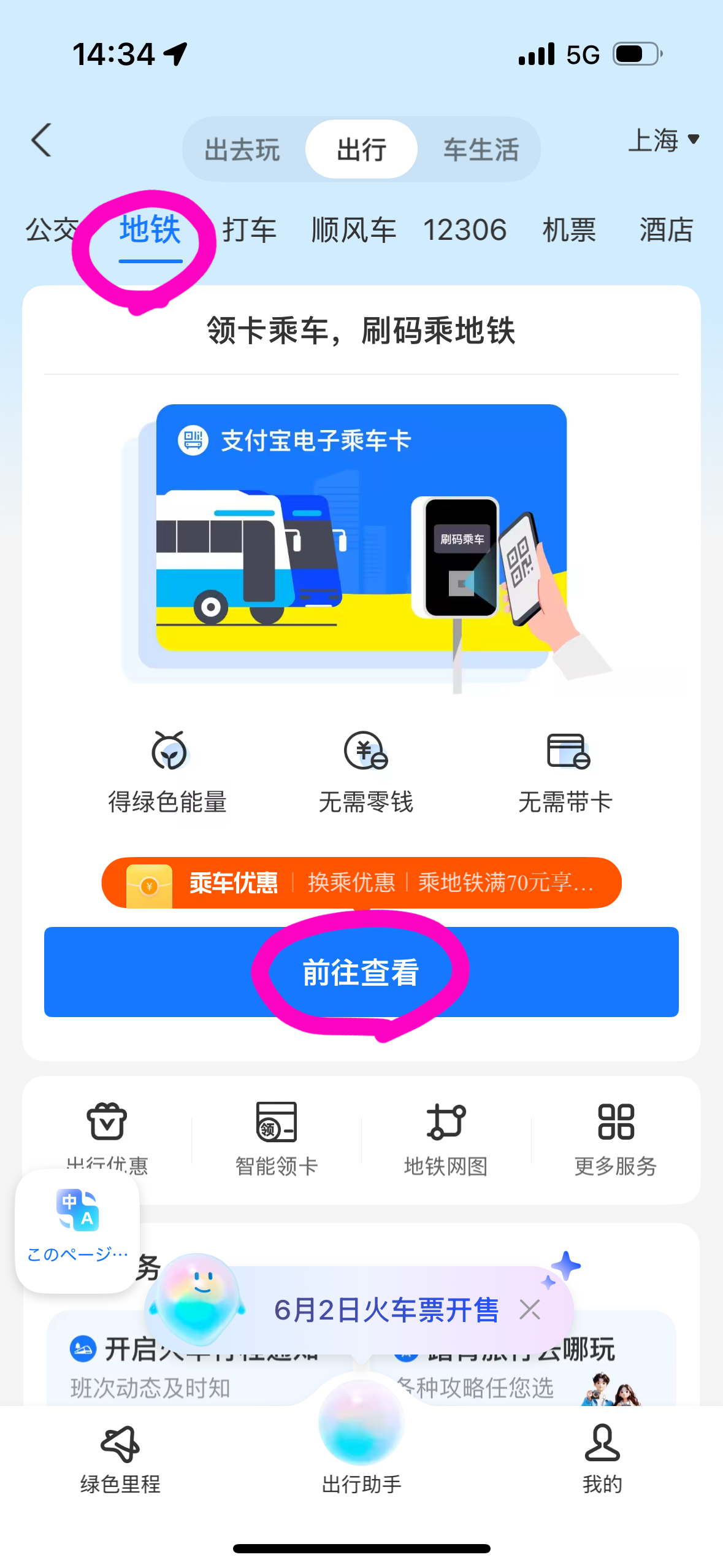This screenshot has width=723, height=1568.
Task: Switch to the 酒店 tab
Action: pos(665,231)
